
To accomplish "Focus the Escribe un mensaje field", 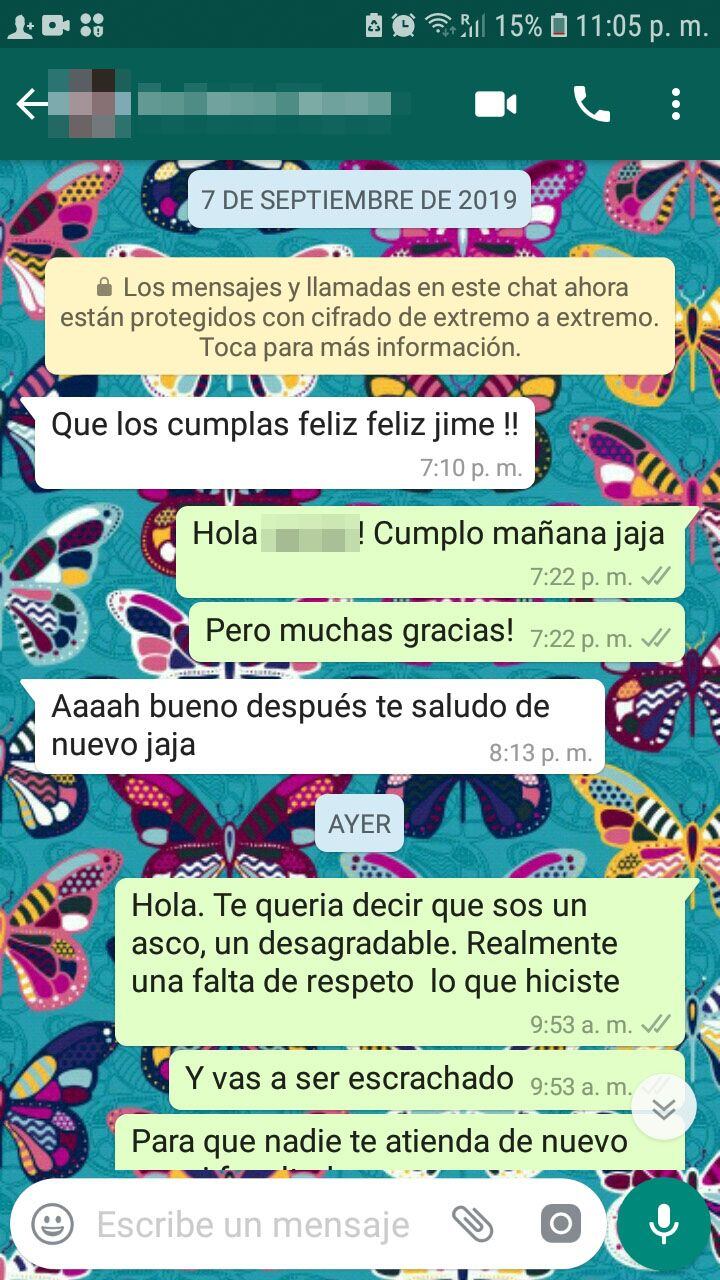I will pos(255,1224).
